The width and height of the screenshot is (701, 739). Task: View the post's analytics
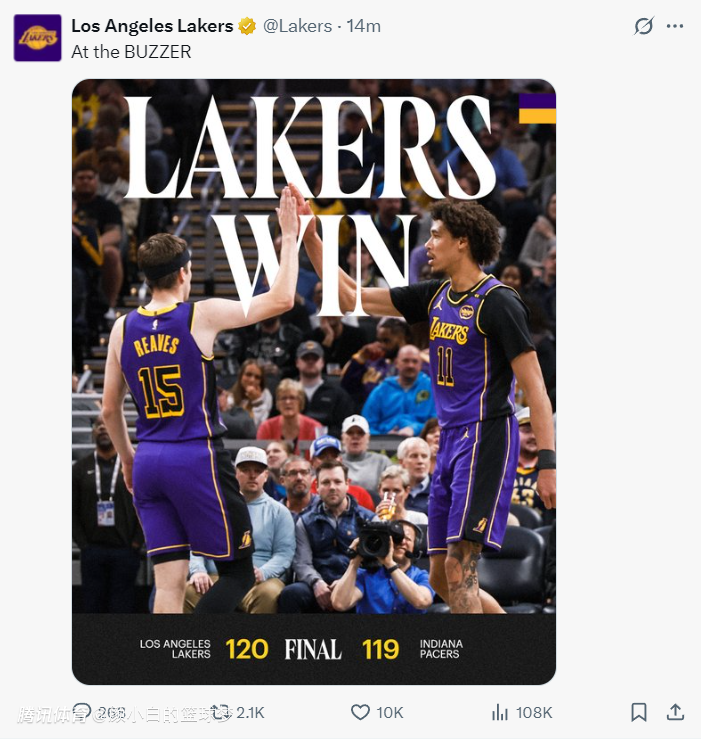point(499,712)
